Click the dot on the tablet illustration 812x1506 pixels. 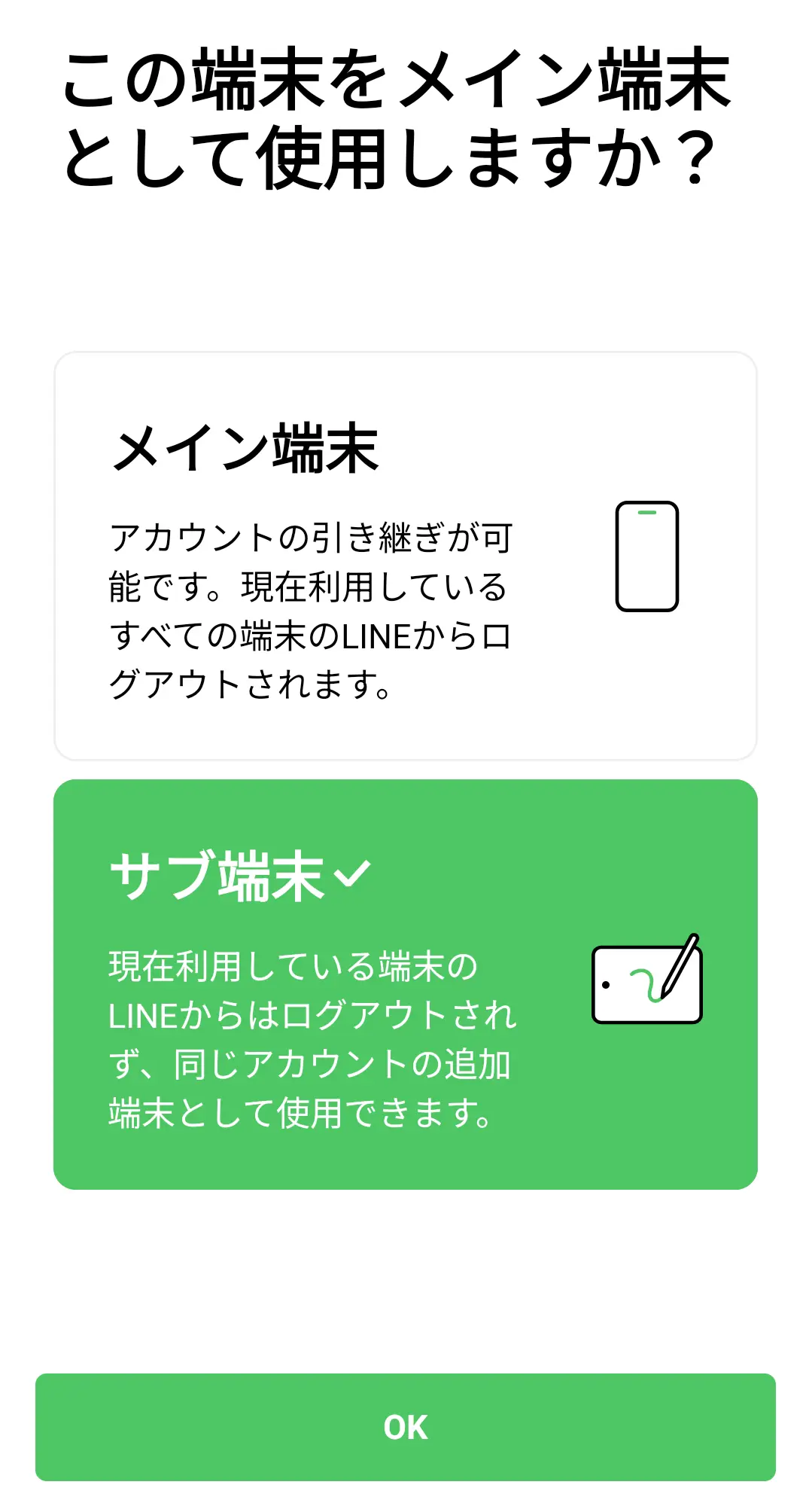(608, 985)
